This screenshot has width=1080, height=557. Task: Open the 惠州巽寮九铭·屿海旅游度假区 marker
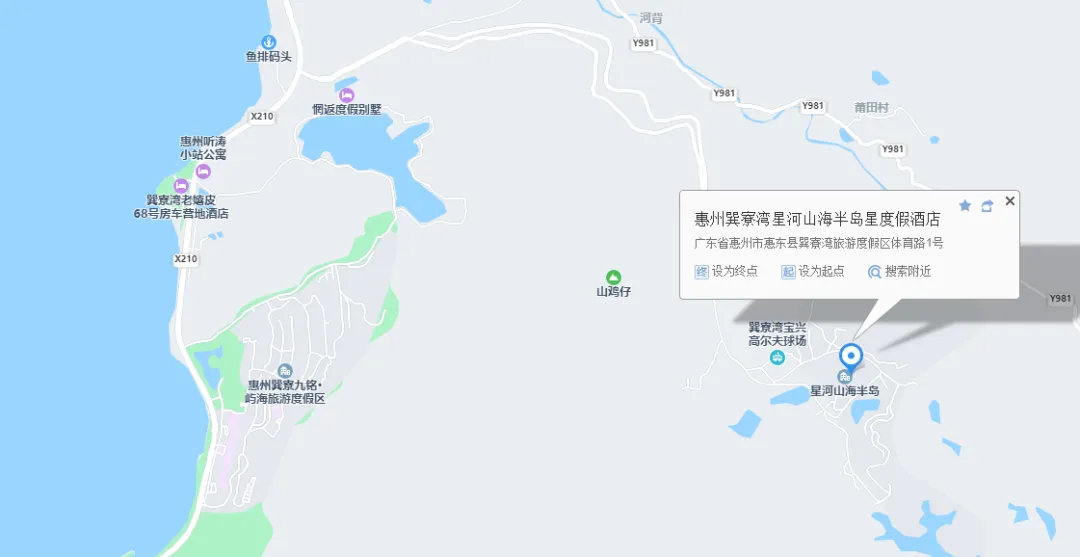(x=286, y=371)
